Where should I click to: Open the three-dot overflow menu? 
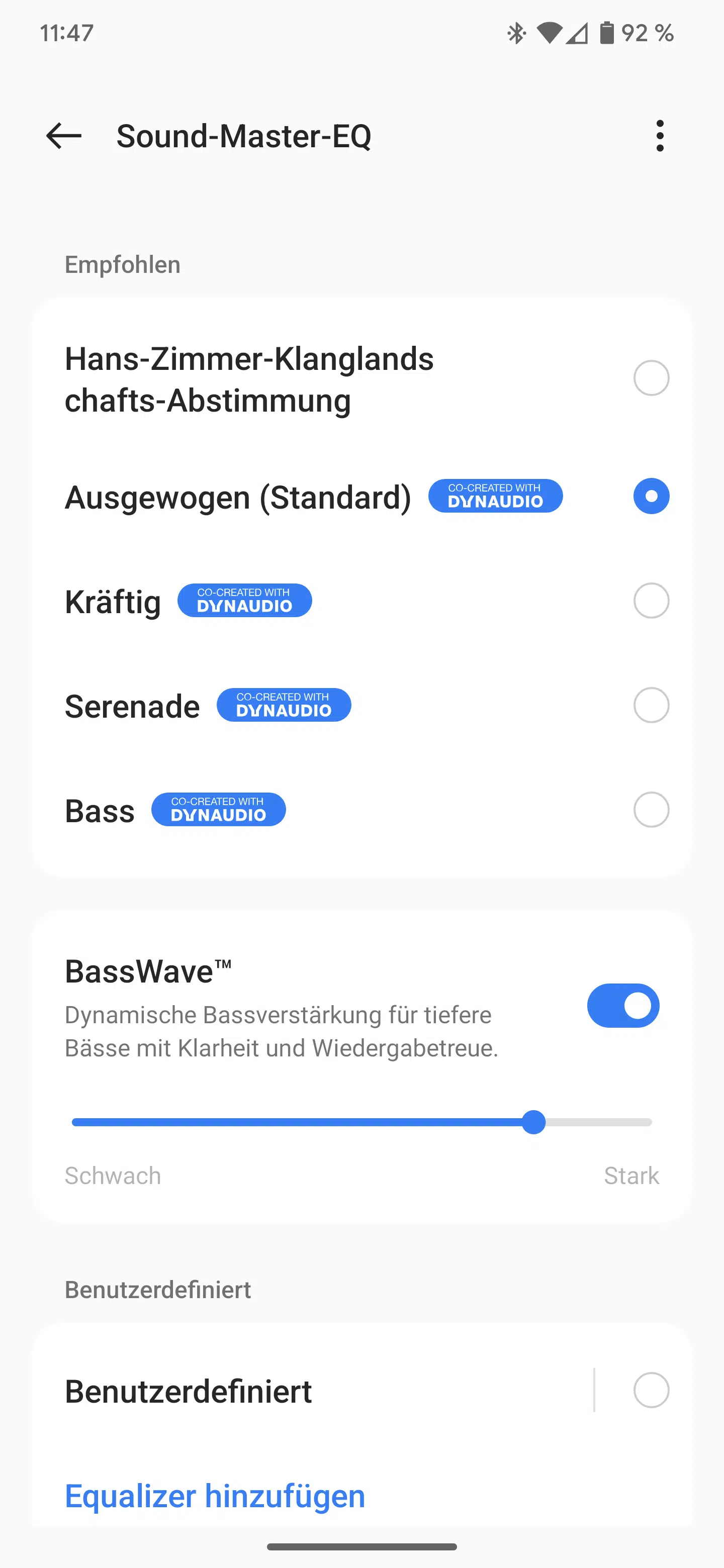(660, 135)
